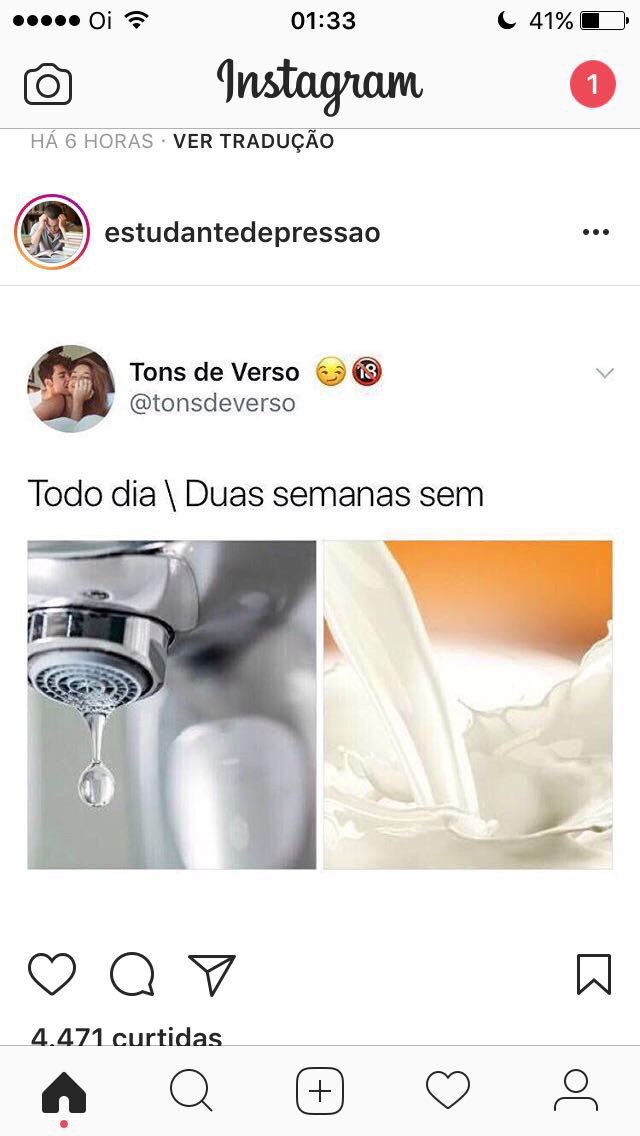Open direct messages with 1 notification
Screen dimensions: 640x1136
click(591, 84)
